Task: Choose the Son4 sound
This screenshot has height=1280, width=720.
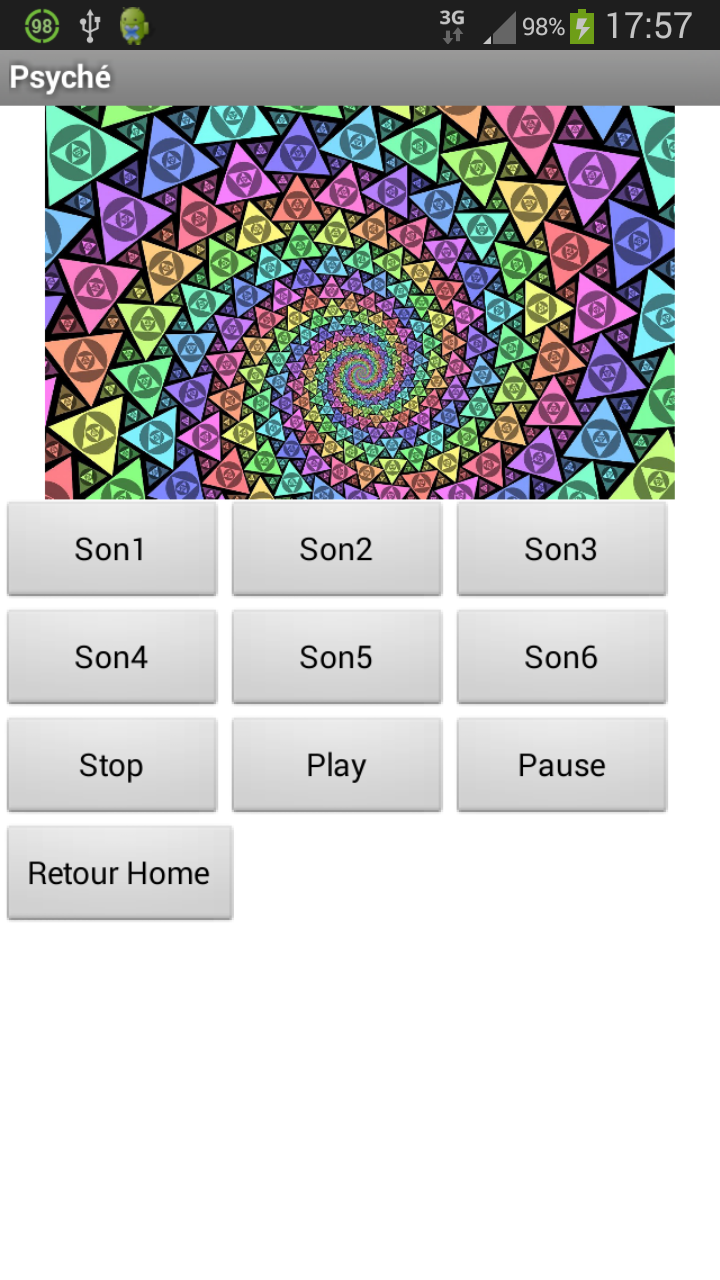Action: pos(112,657)
